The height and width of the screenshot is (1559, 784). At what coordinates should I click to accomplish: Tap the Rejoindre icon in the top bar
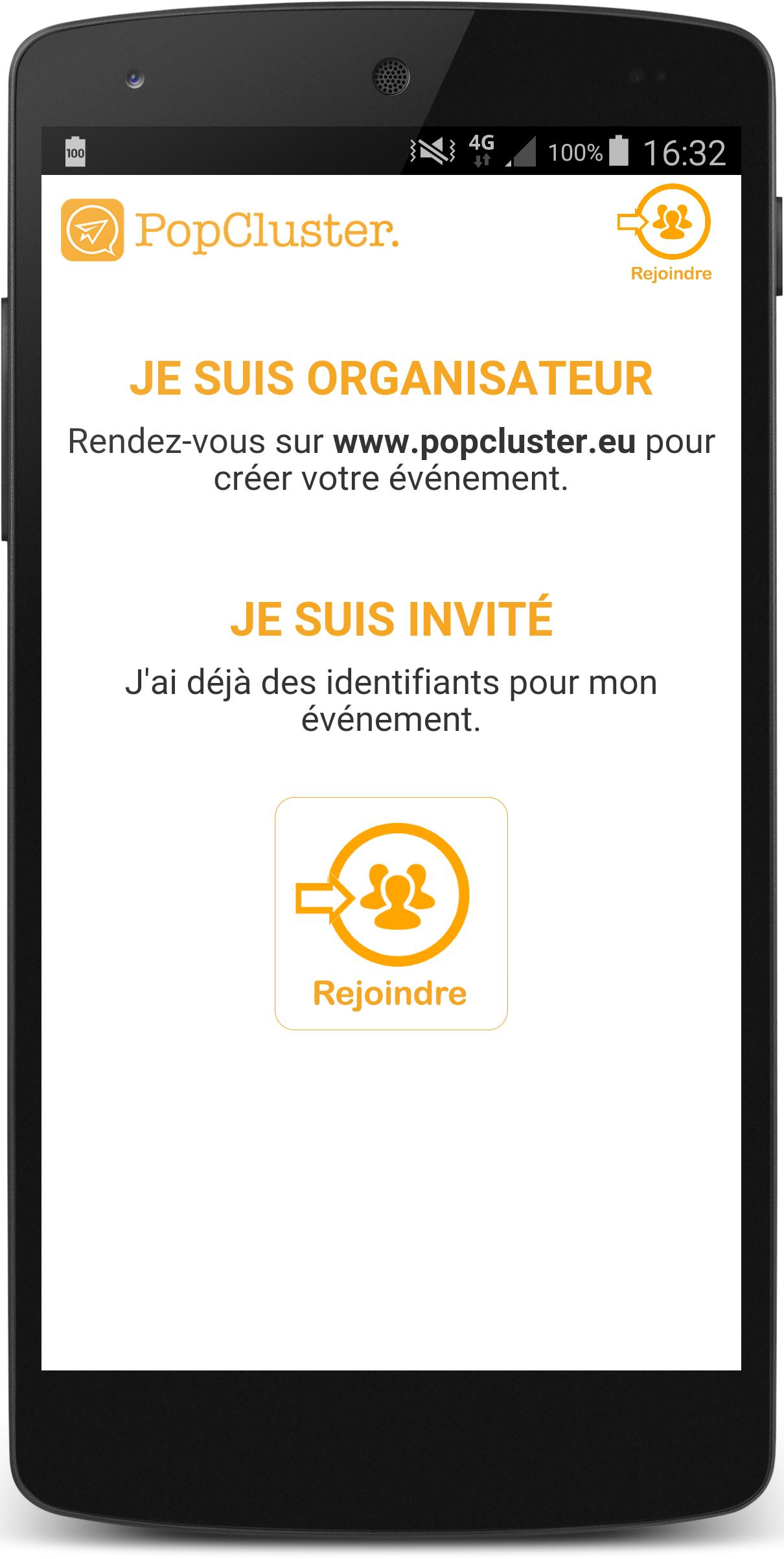pos(667,232)
